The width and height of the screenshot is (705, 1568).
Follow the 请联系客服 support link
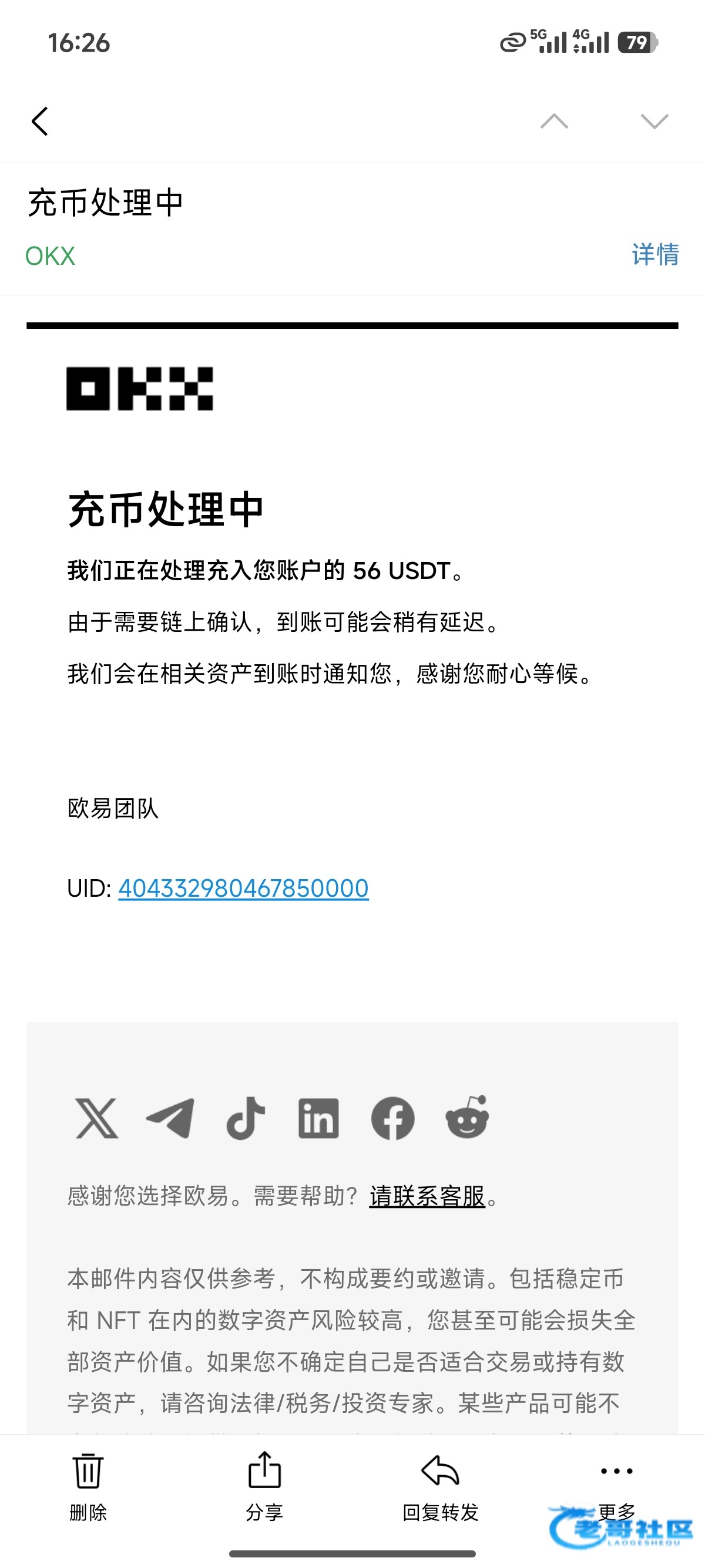(x=427, y=1196)
